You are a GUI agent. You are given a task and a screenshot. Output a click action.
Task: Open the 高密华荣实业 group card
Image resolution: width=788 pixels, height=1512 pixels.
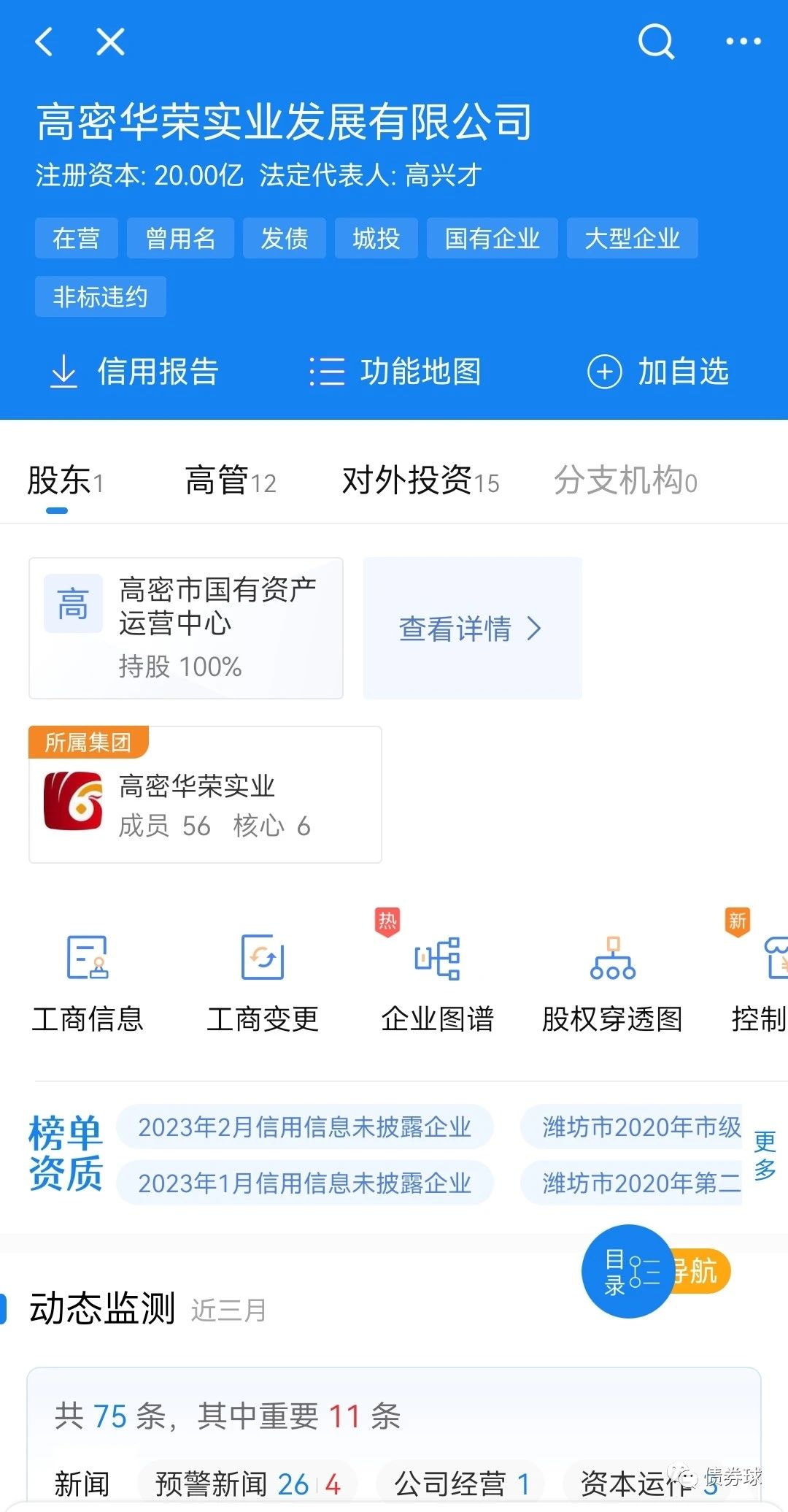204,803
